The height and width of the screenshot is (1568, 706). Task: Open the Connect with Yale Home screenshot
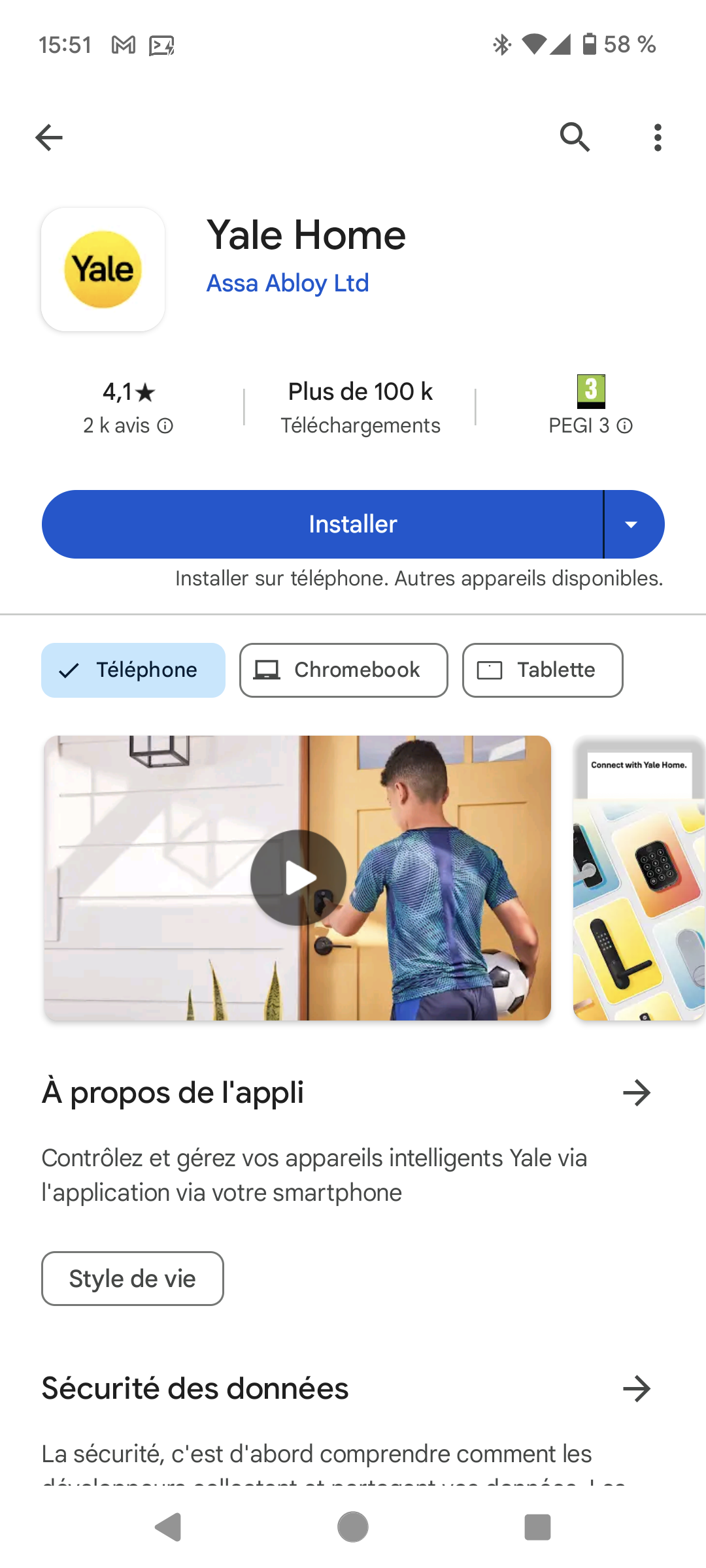click(x=639, y=877)
